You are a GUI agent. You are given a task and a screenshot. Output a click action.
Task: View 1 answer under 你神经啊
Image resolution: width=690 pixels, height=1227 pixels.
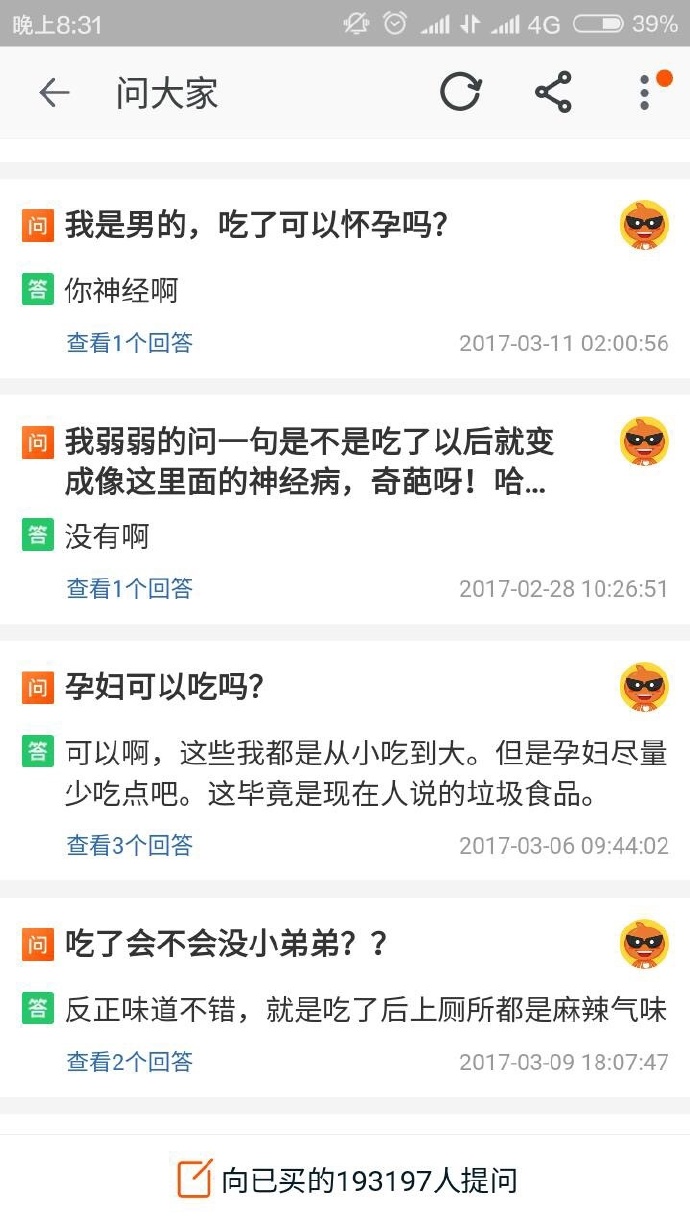coord(129,343)
